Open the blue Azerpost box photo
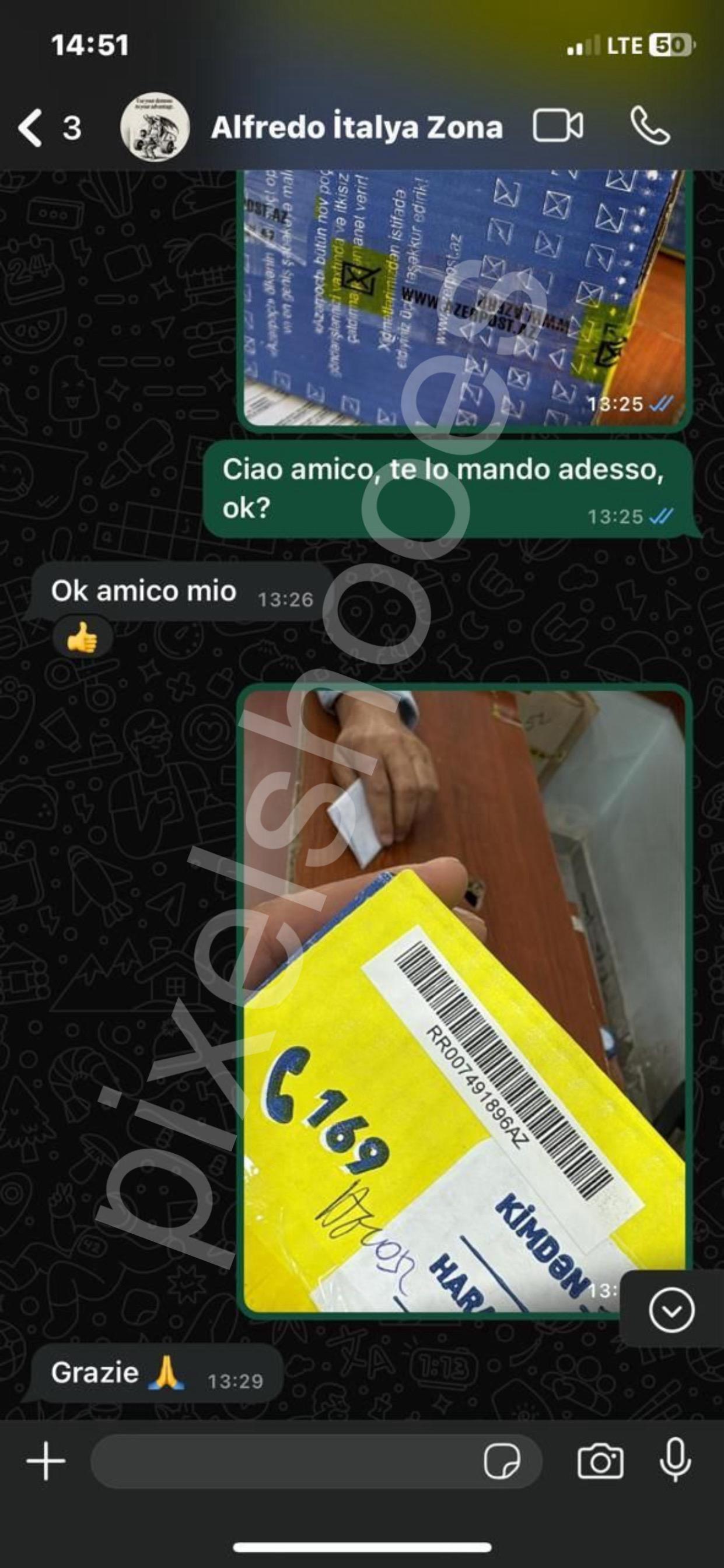Image resolution: width=724 pixels, height=1568 pixels. (x=464, y=298)
